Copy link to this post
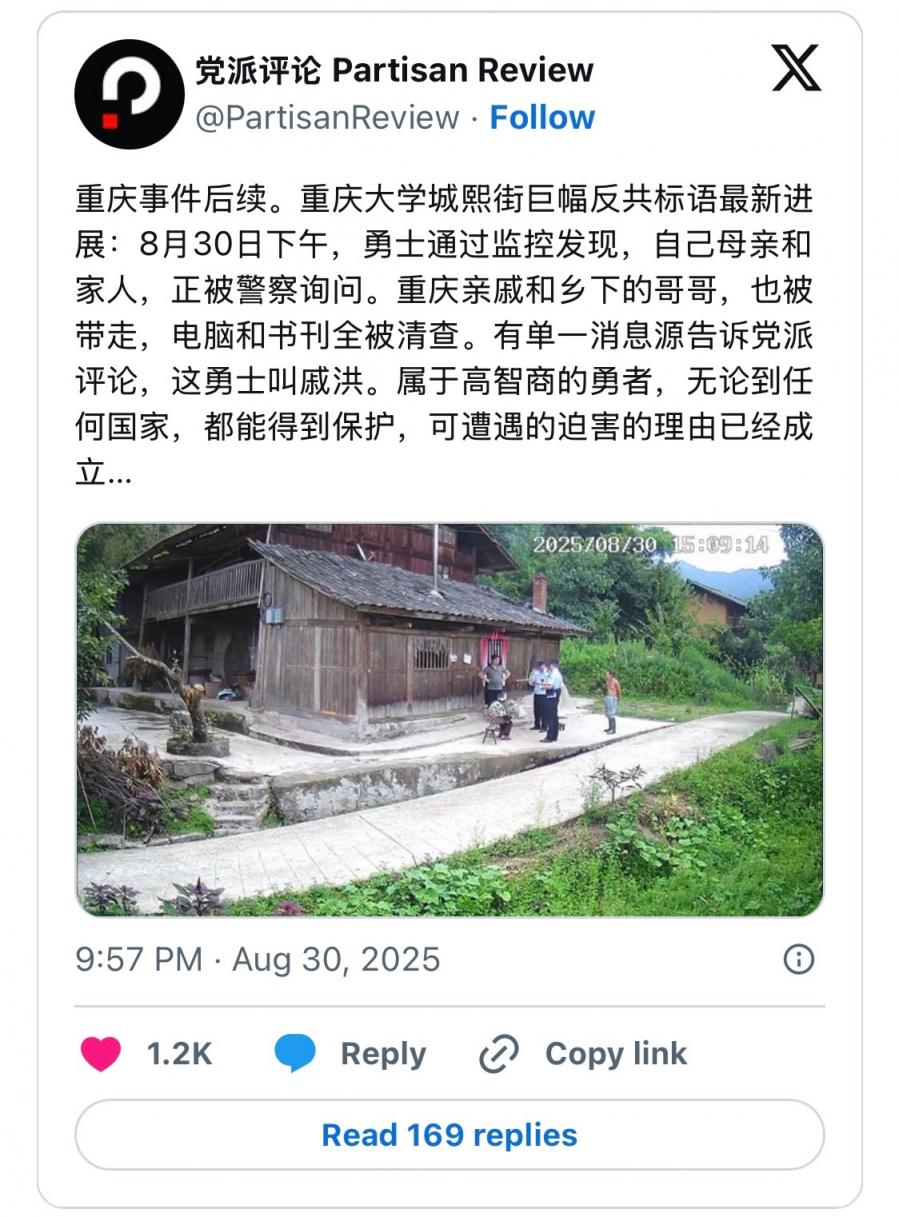The image size is (899, 1217). [583, 1054]
